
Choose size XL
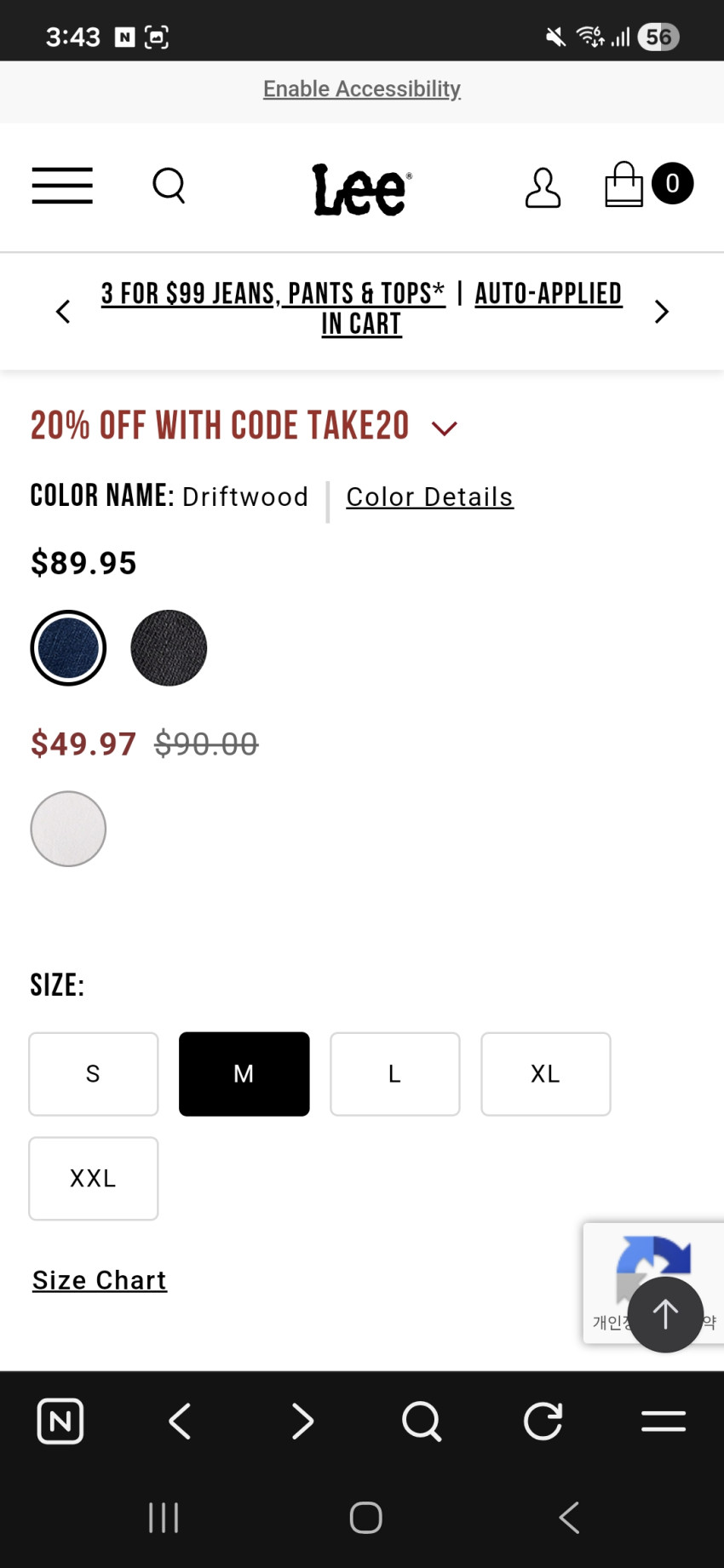click(546, 1074)
